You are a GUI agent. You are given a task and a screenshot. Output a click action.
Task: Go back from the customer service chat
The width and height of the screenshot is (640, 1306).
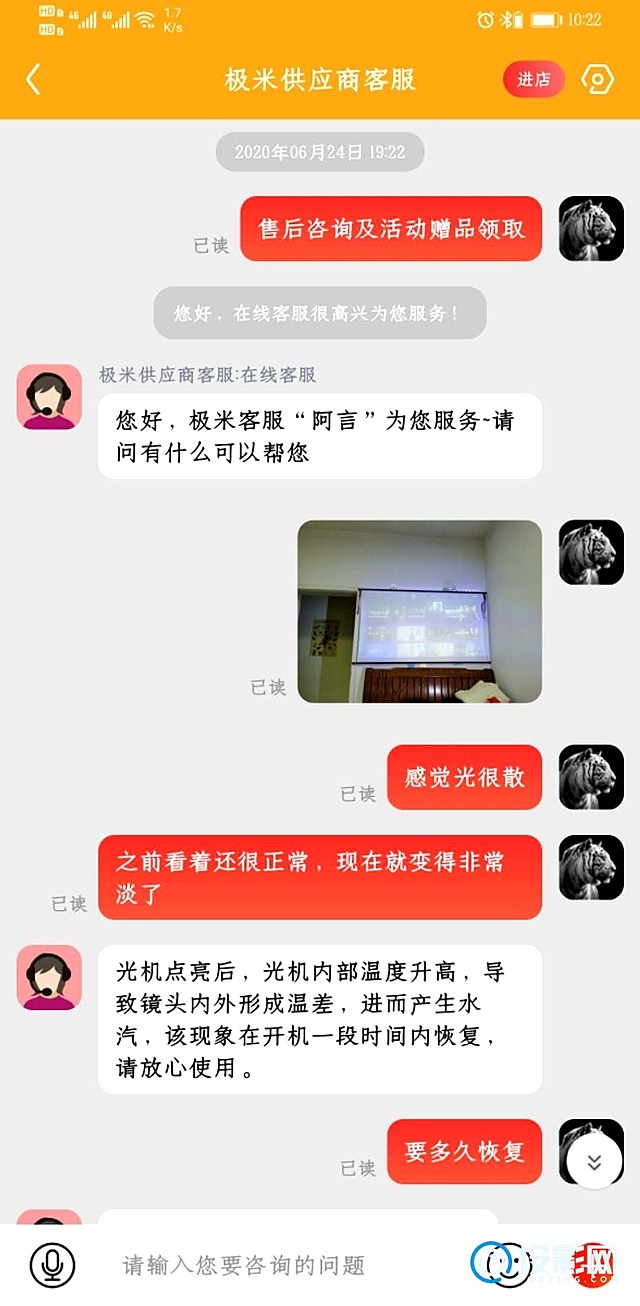pos(33,79)
